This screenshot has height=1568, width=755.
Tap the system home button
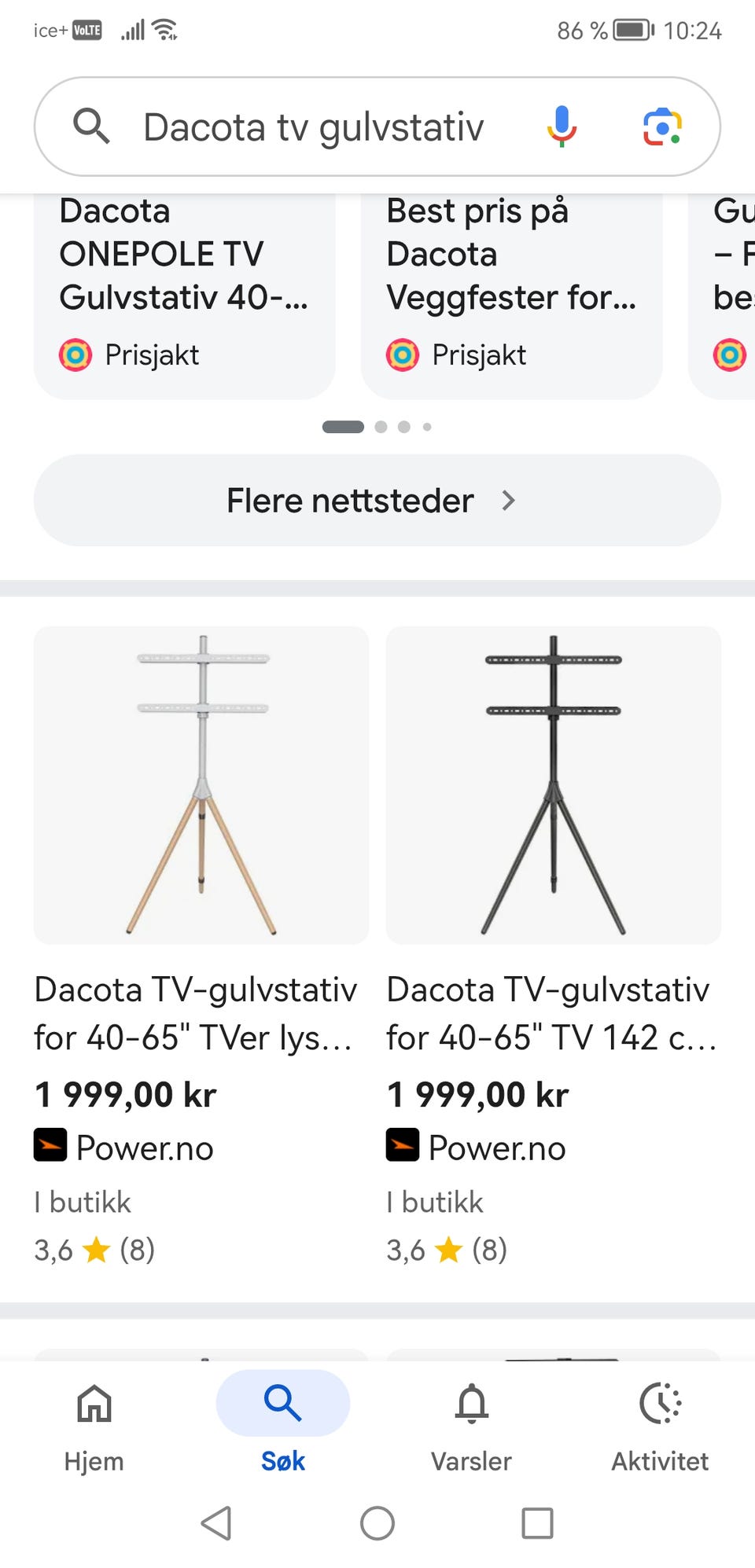(377, 1523)
